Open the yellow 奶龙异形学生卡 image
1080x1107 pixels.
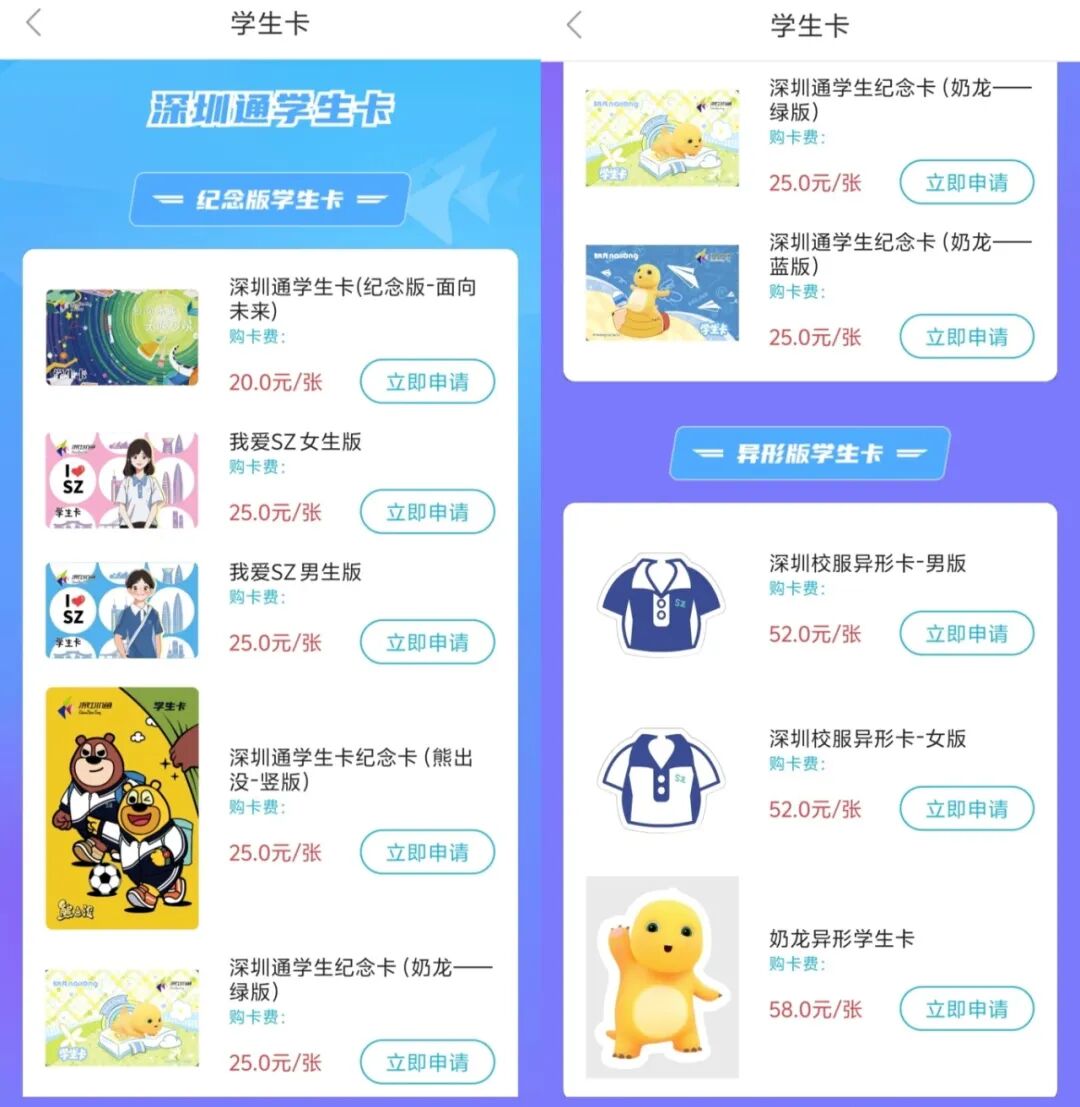click(662, 978)
